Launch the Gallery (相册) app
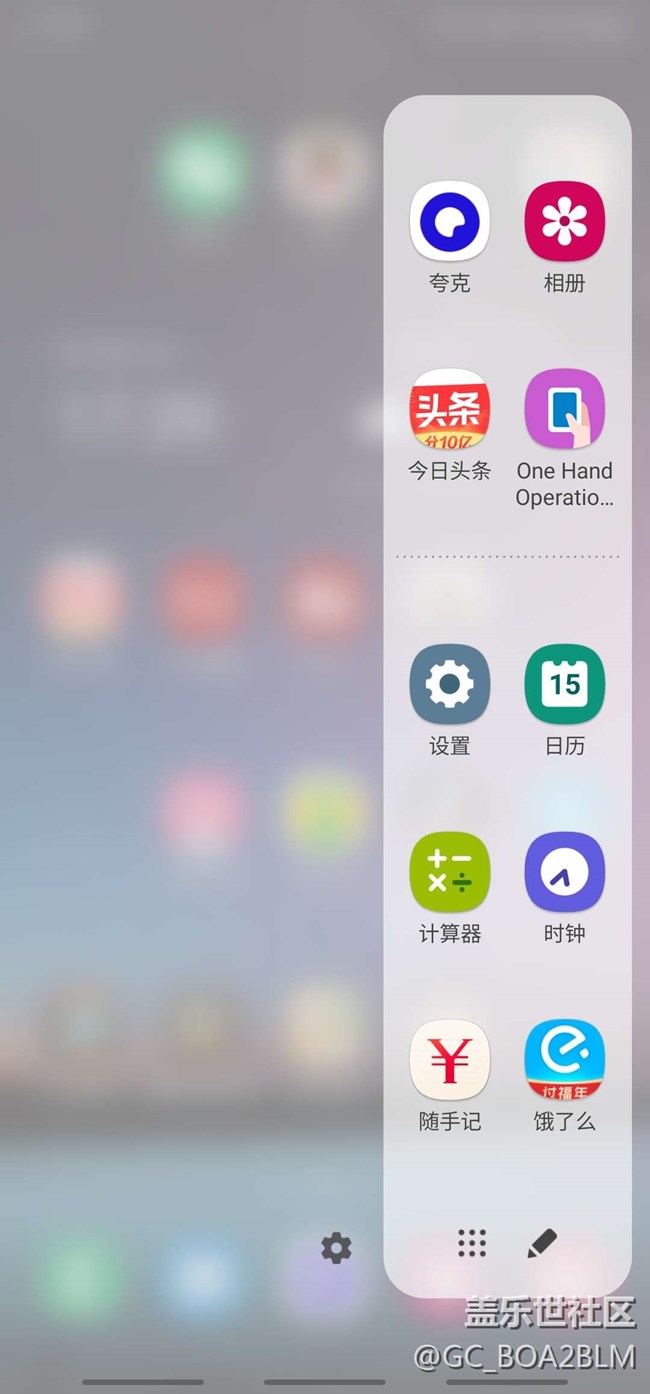This screenshot has height=1394, width=650. [x=564, y=221]
